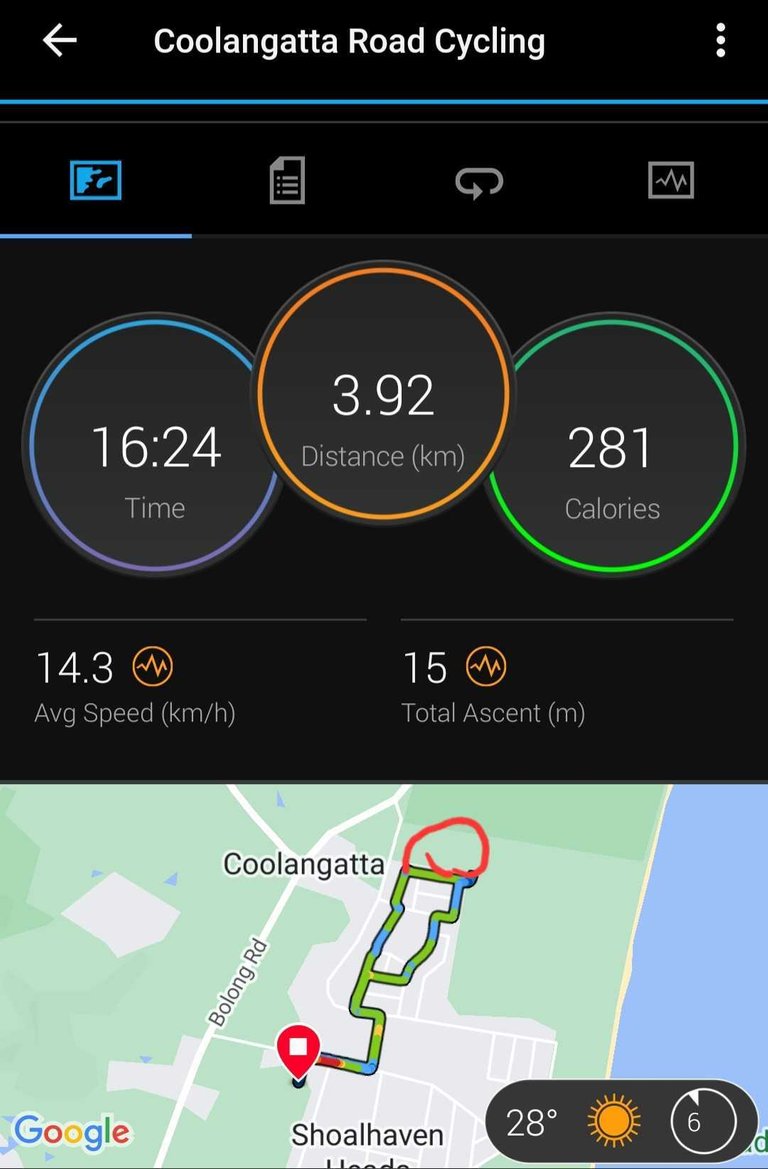Switch to the laps tab
768x1169 pixels.
[479, 182]
